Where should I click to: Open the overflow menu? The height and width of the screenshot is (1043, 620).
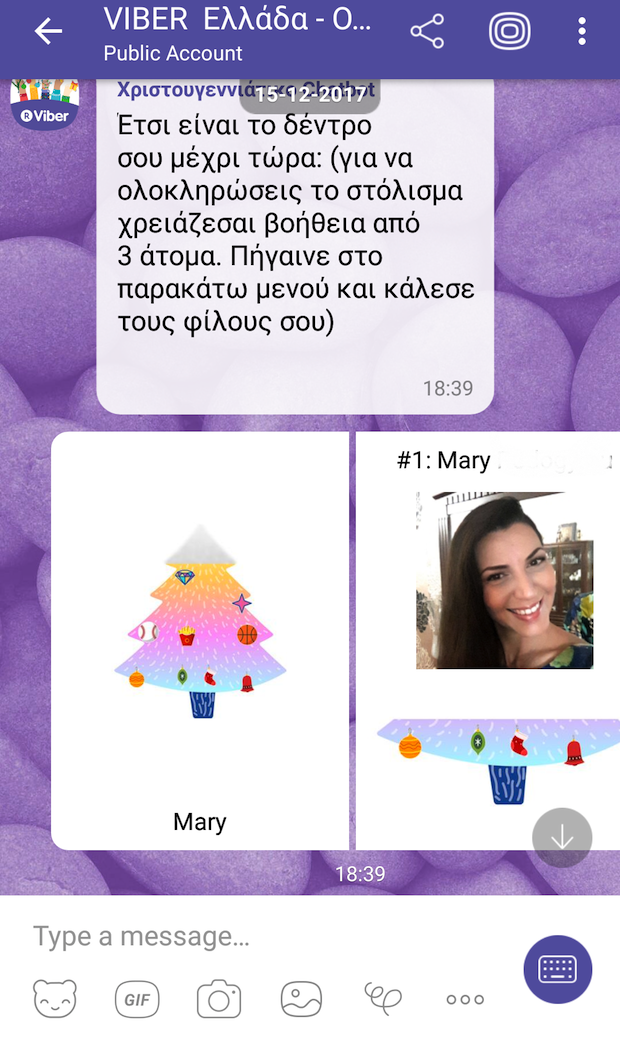[x=582, y=32]
